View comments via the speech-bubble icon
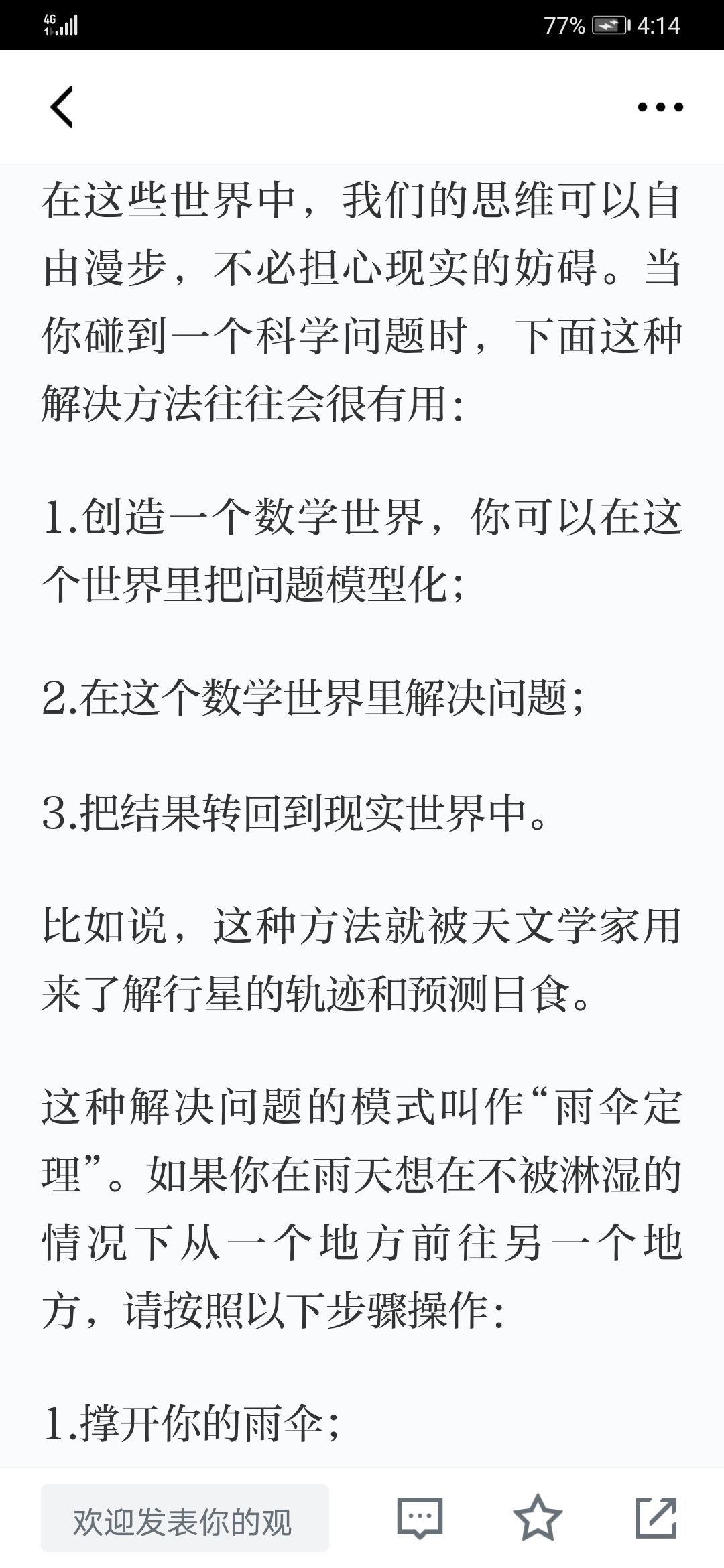The height and width of the screenshot is (1568, 724). (x=420, y=1518)
